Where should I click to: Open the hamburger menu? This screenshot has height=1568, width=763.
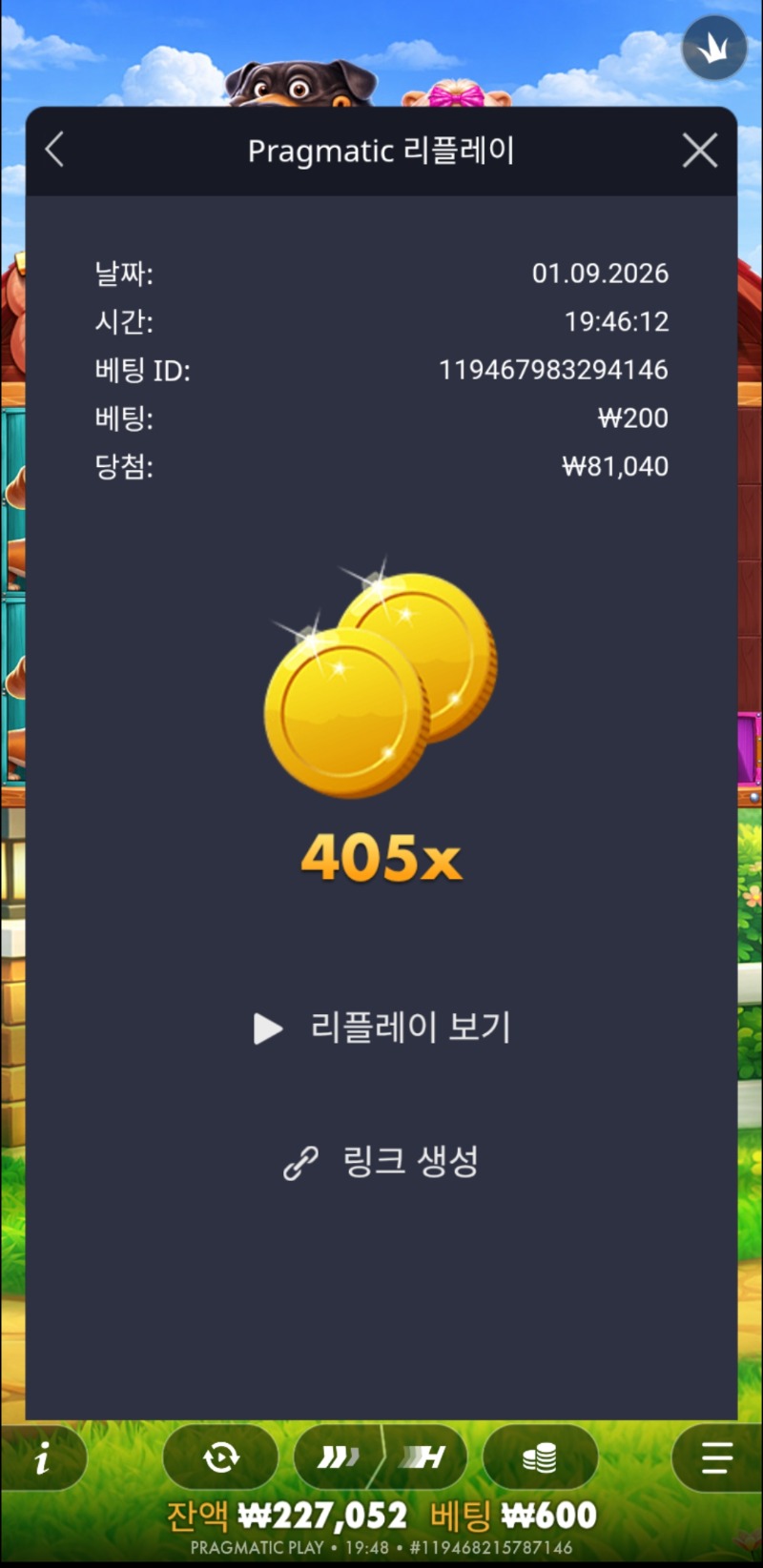(x=716, y=1457)
